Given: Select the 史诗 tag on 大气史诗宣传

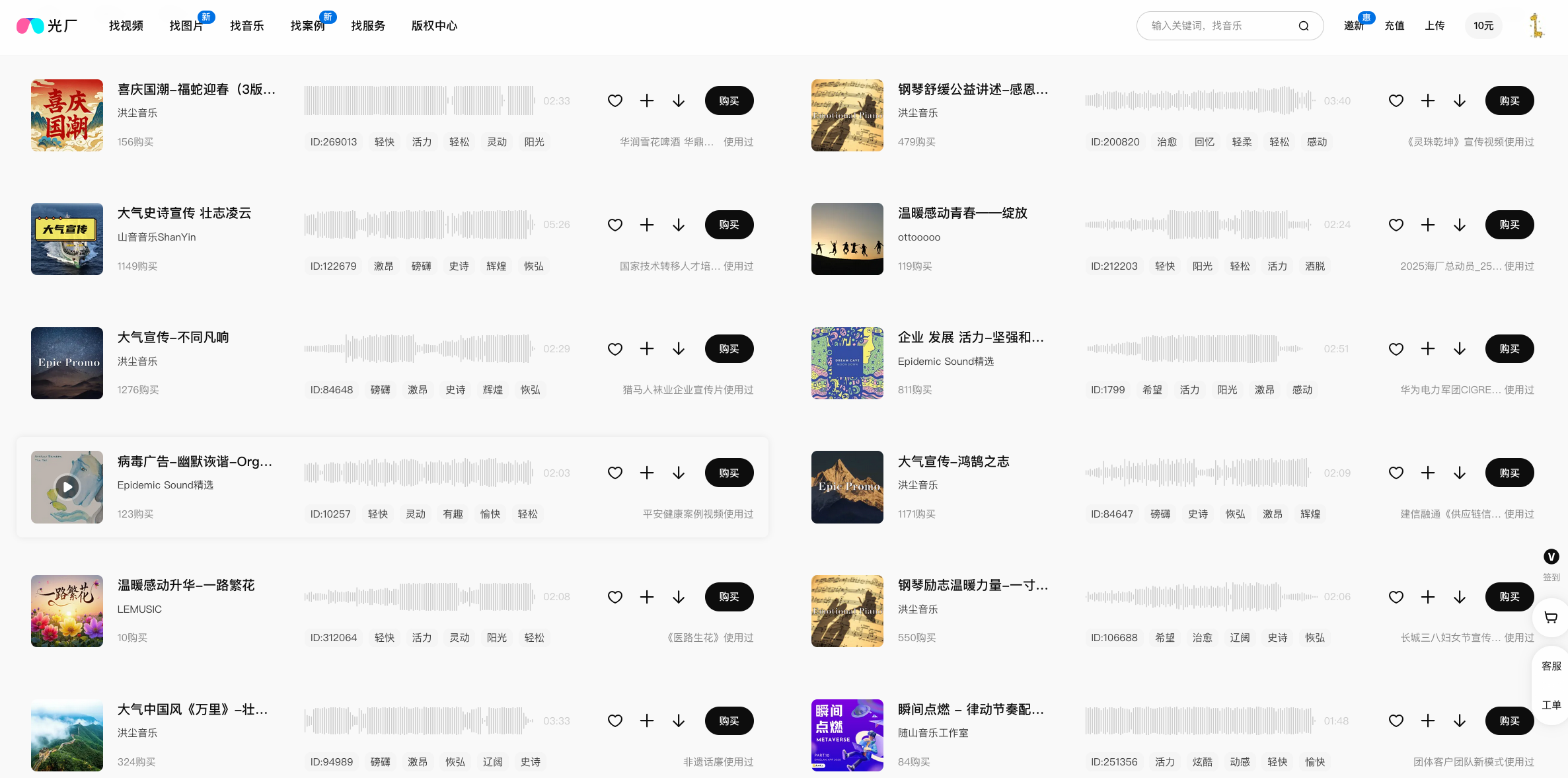Looking at the screenshot, I should [459, 266].
